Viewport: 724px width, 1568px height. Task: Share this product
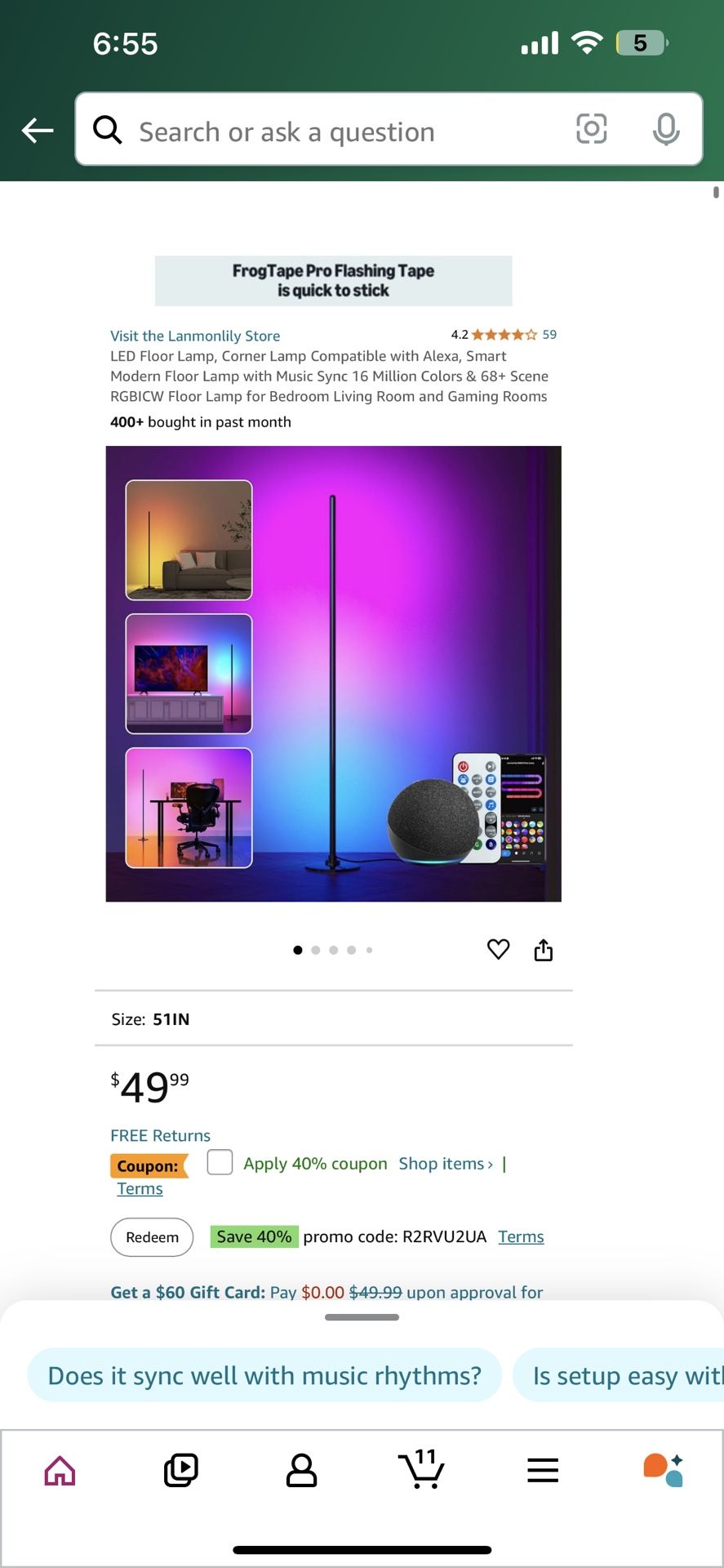point(544,950)
